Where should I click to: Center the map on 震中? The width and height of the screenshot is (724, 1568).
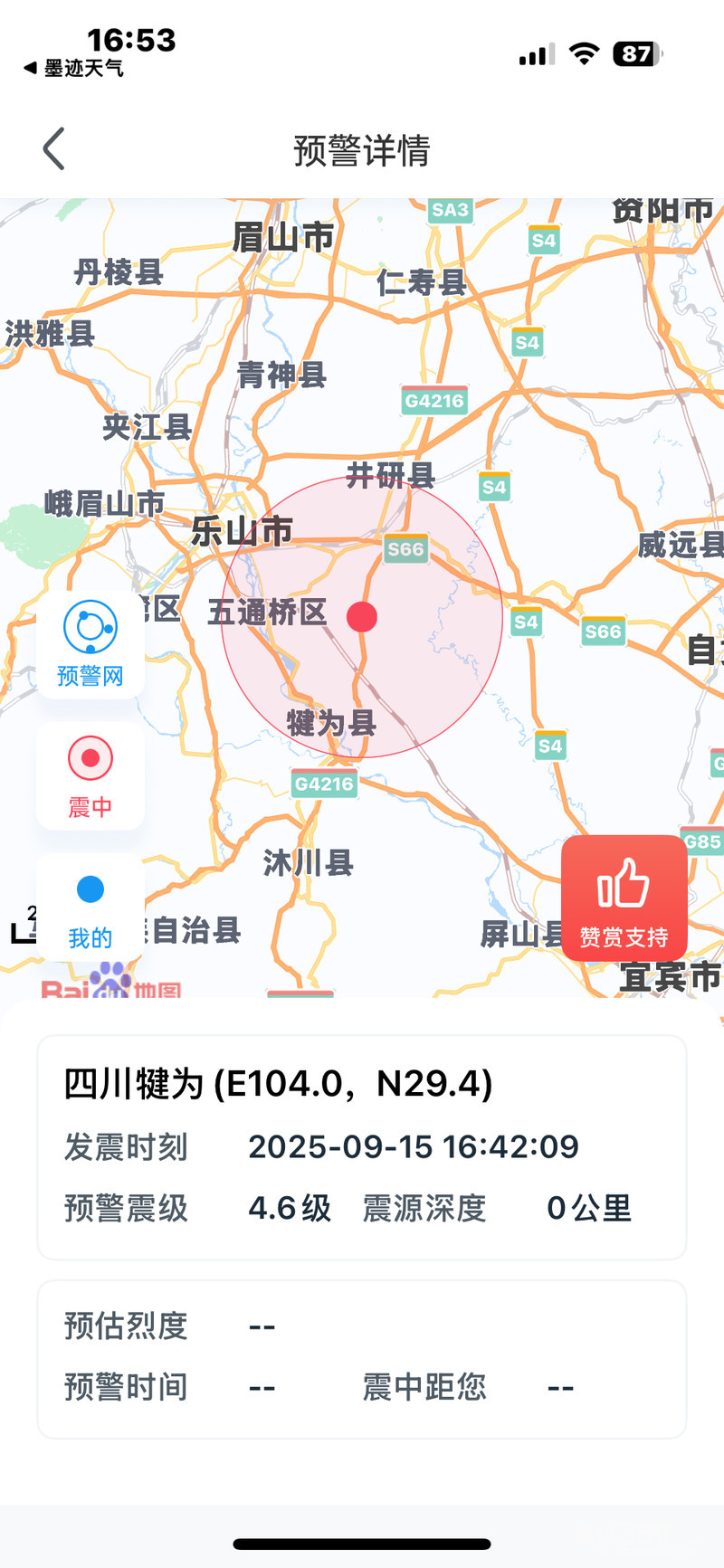click(90, 776)
